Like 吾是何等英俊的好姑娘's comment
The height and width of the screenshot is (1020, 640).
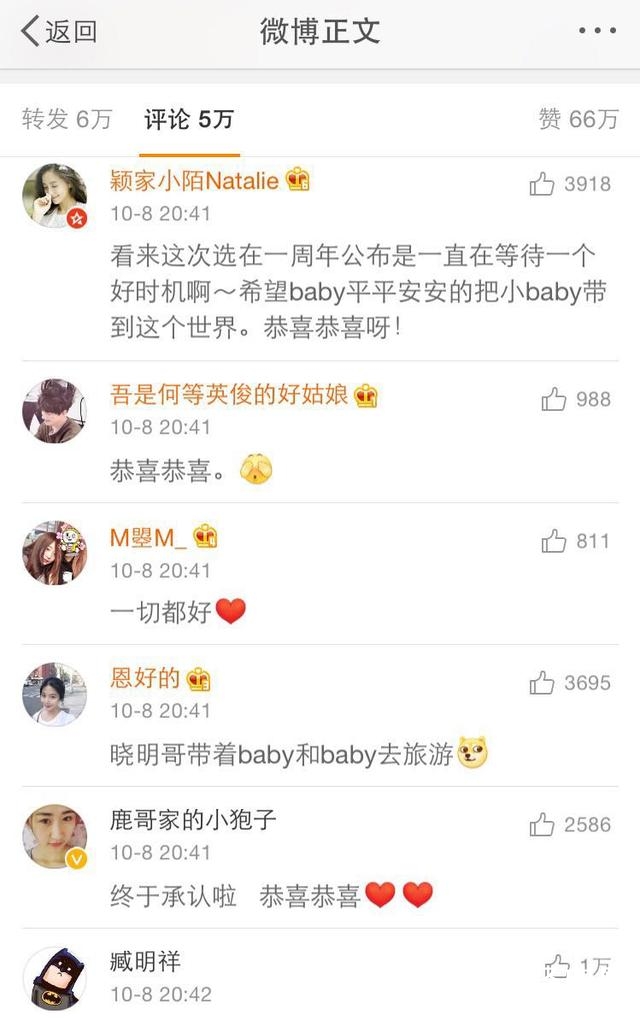(553, 400)
